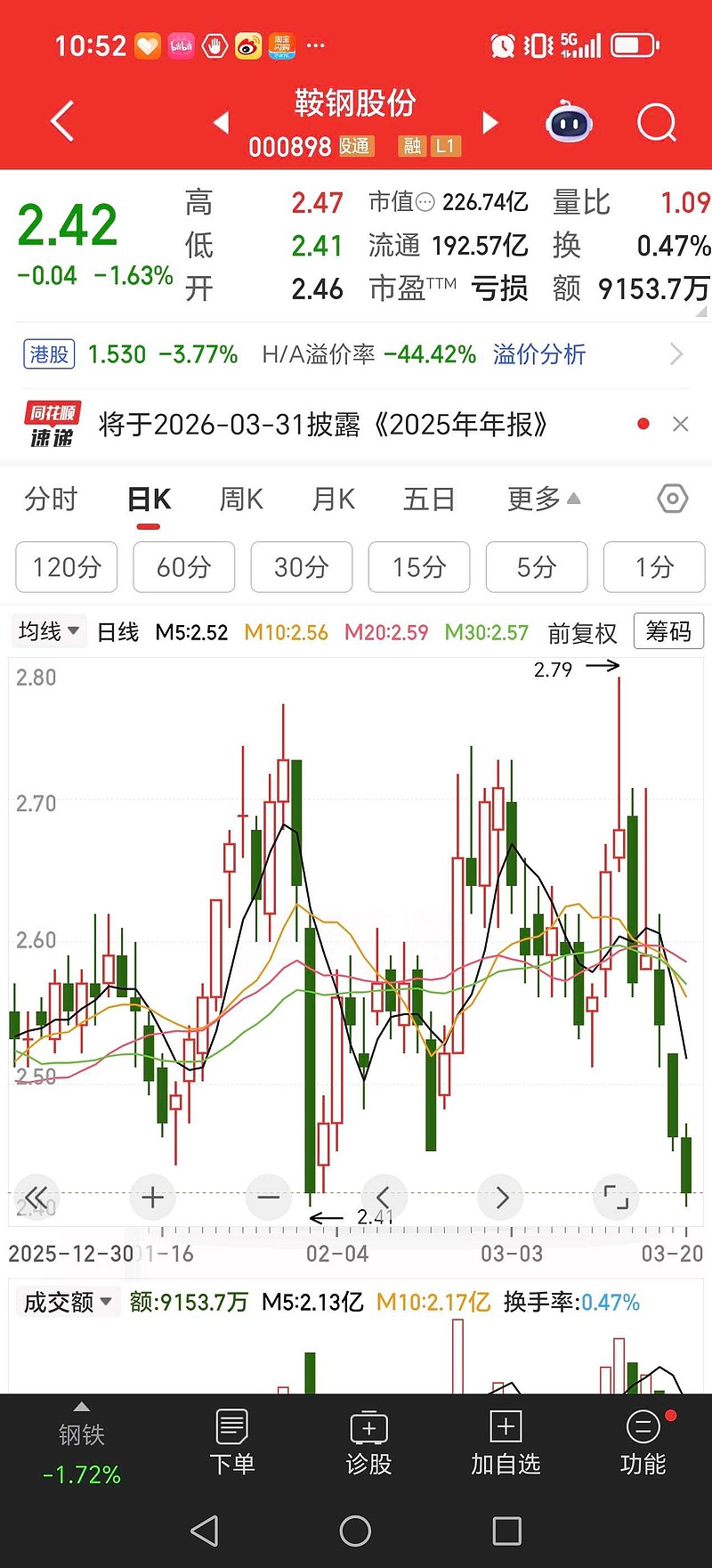Switch to the 分时 intraday tab
Screen dimensions: 712x1568
tap(51, 500)
